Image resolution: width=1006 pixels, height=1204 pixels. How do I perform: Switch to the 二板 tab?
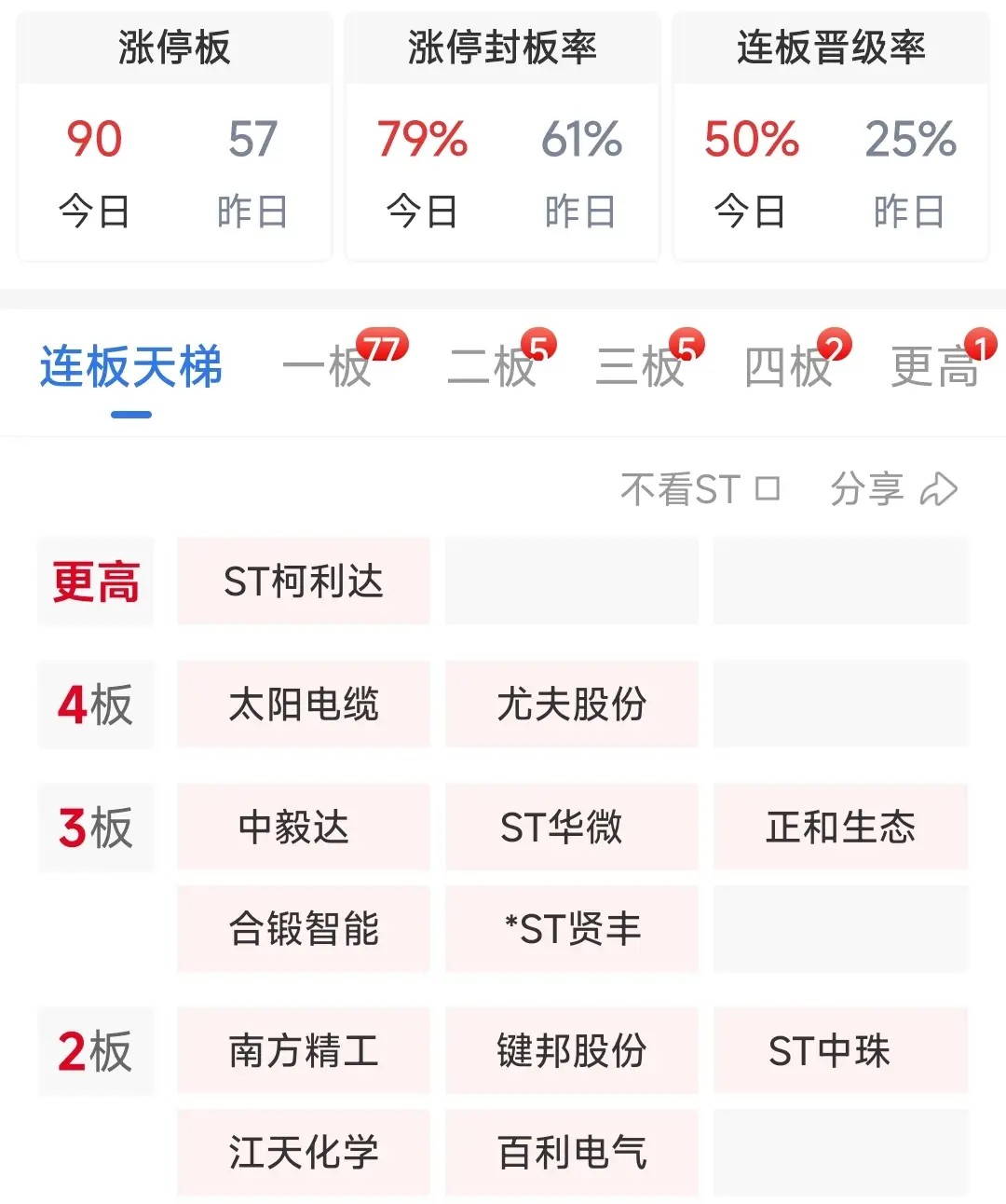pyautogui.click(x=493, y=366)
